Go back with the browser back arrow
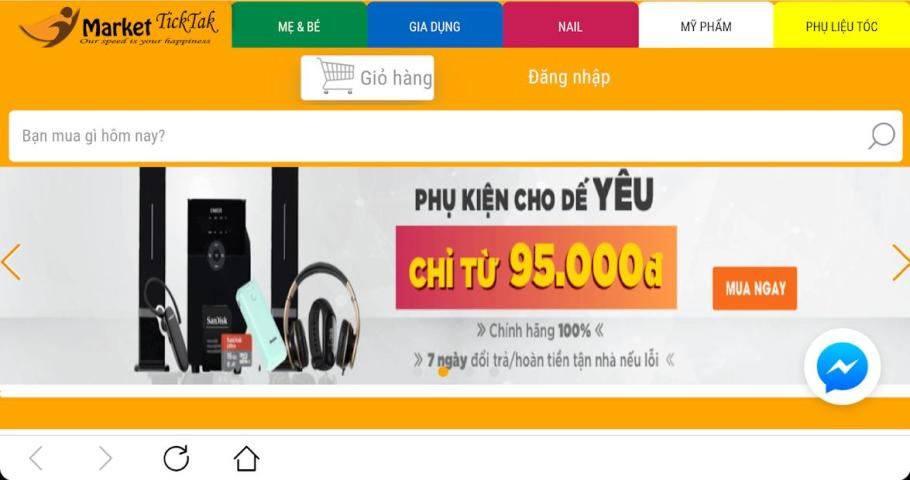 [x=36, y=458]
